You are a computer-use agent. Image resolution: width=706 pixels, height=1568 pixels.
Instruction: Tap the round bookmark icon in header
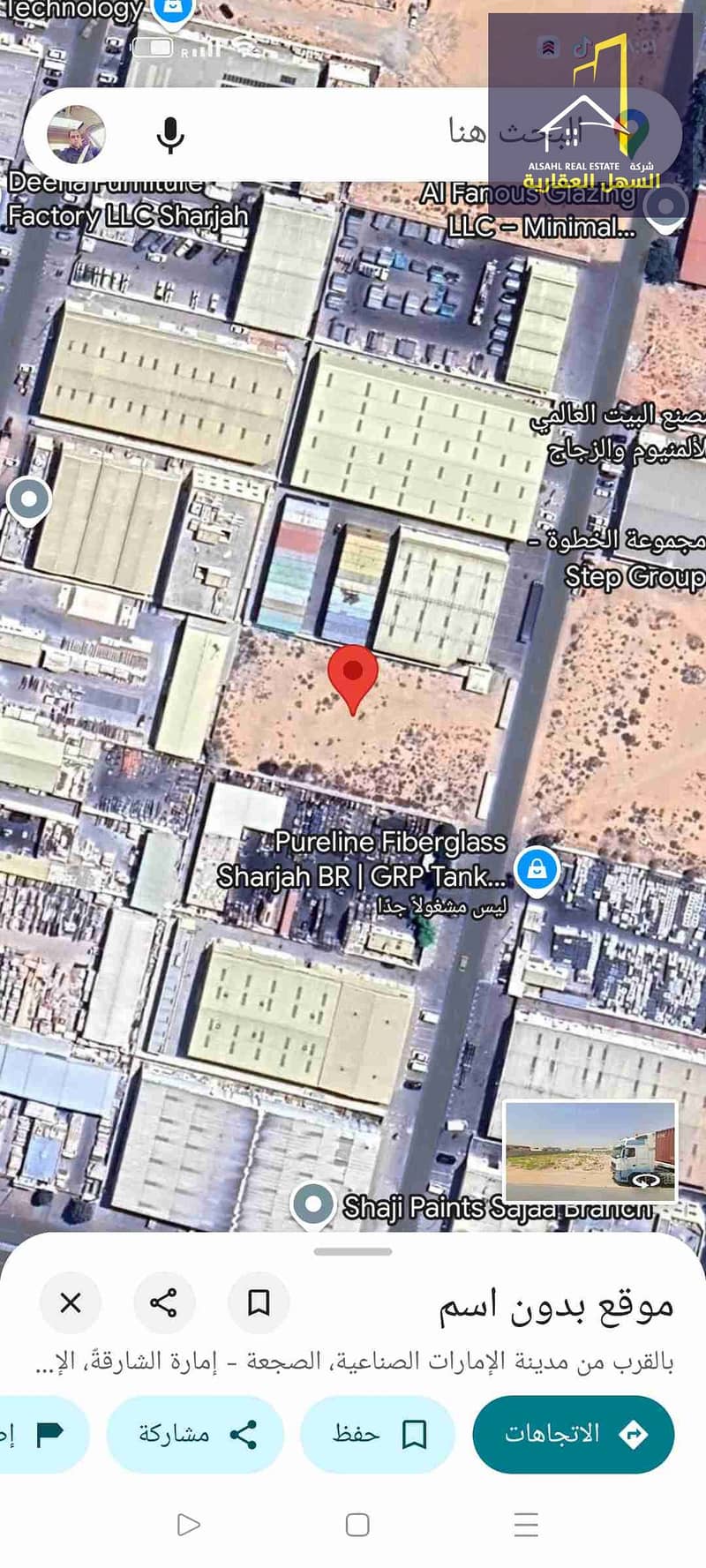258,1302
